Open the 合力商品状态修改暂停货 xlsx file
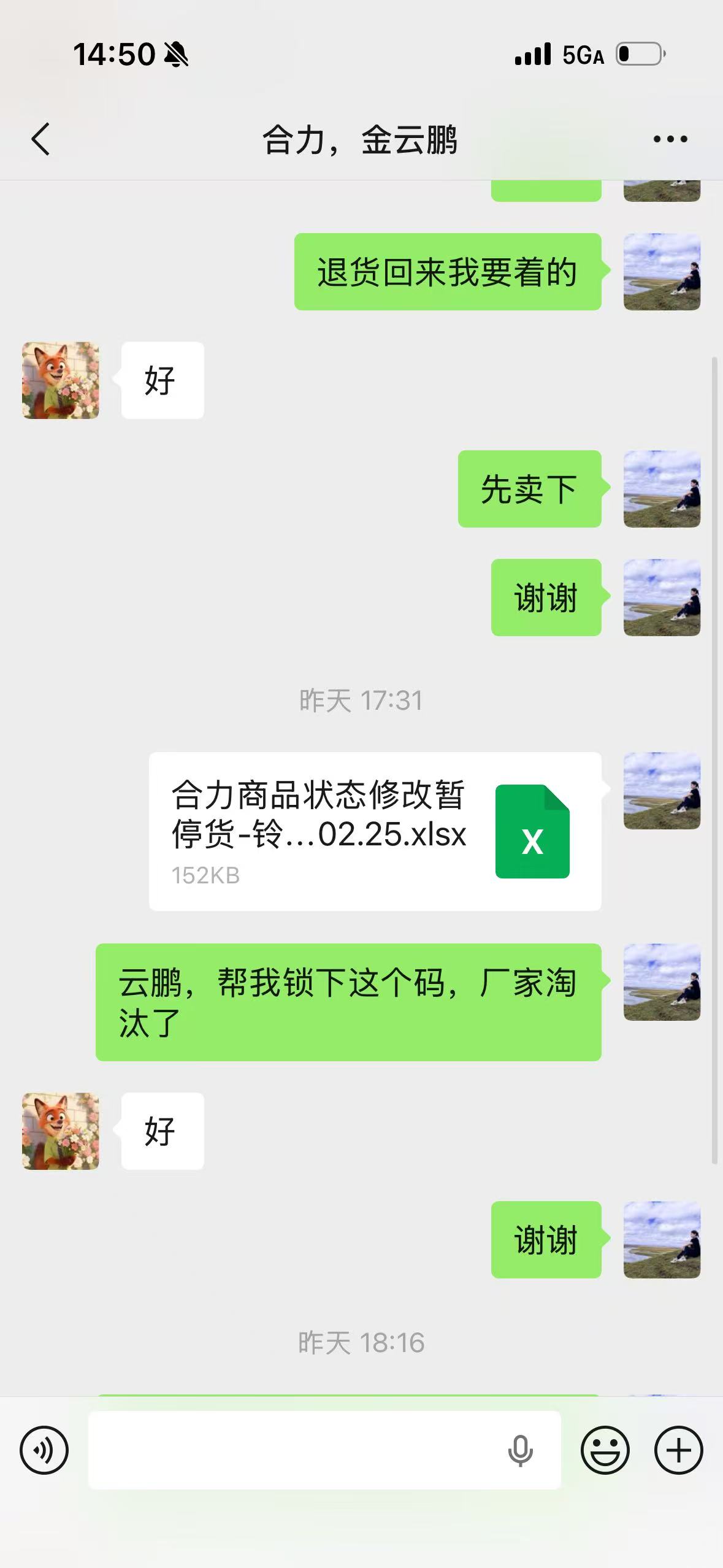Screen dimensions: 723x1568 coord(375,831)
